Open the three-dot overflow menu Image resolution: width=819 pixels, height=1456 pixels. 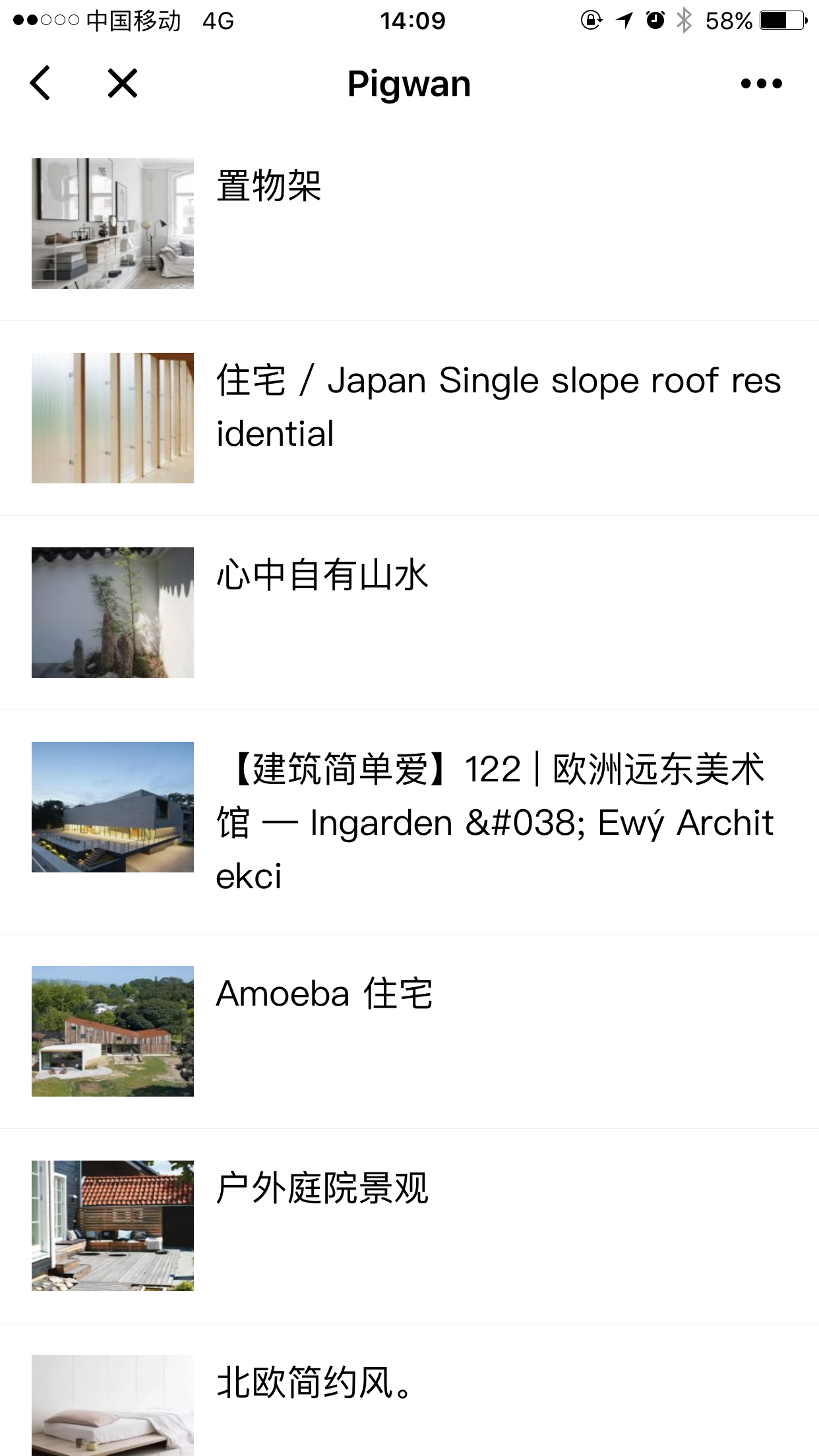(x=761, y=84)
